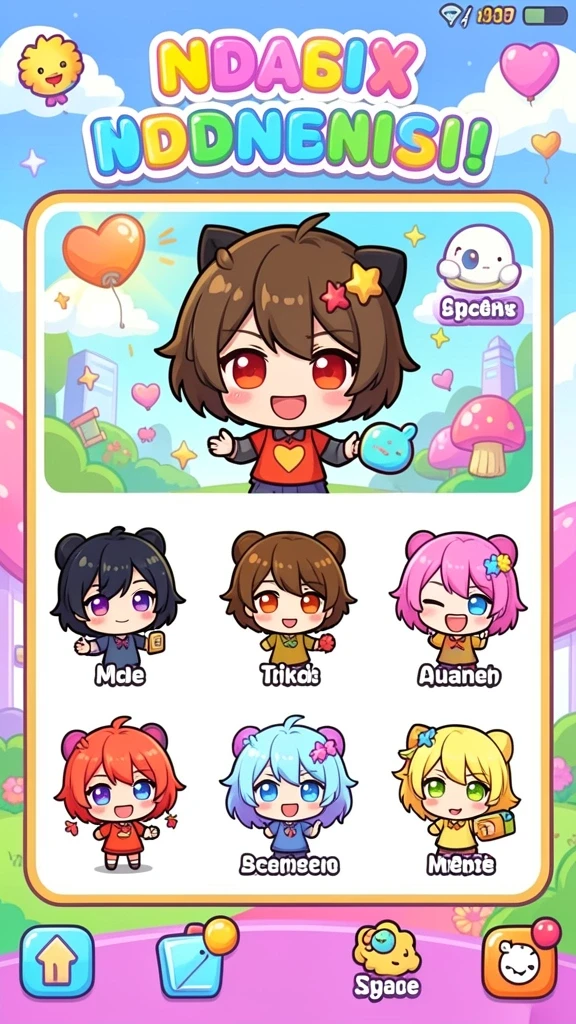Select the black-haired character Mcle
The image size is (576, 1024).
point(119,607)
